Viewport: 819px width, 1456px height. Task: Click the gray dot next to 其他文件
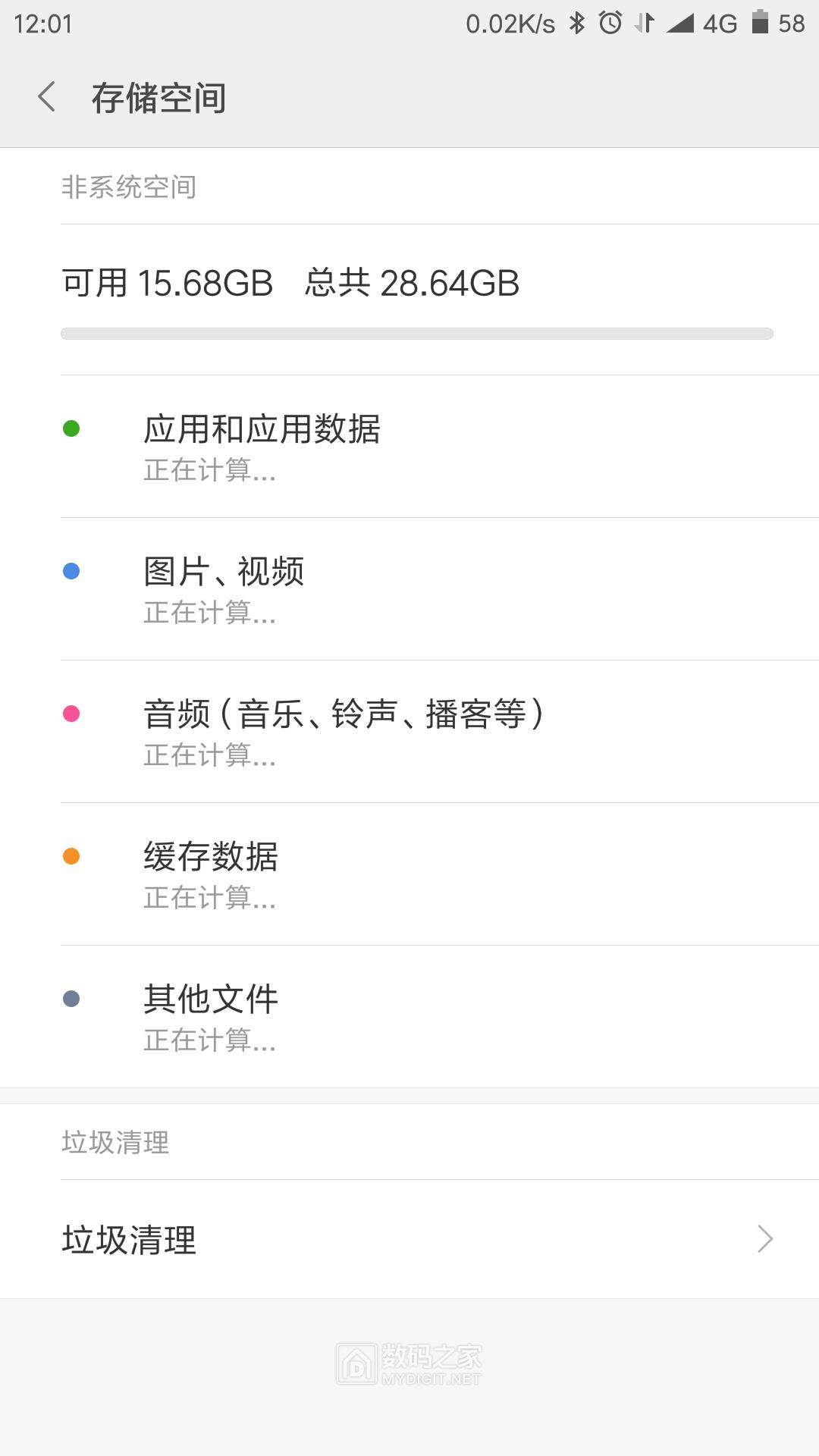point(72,998)
